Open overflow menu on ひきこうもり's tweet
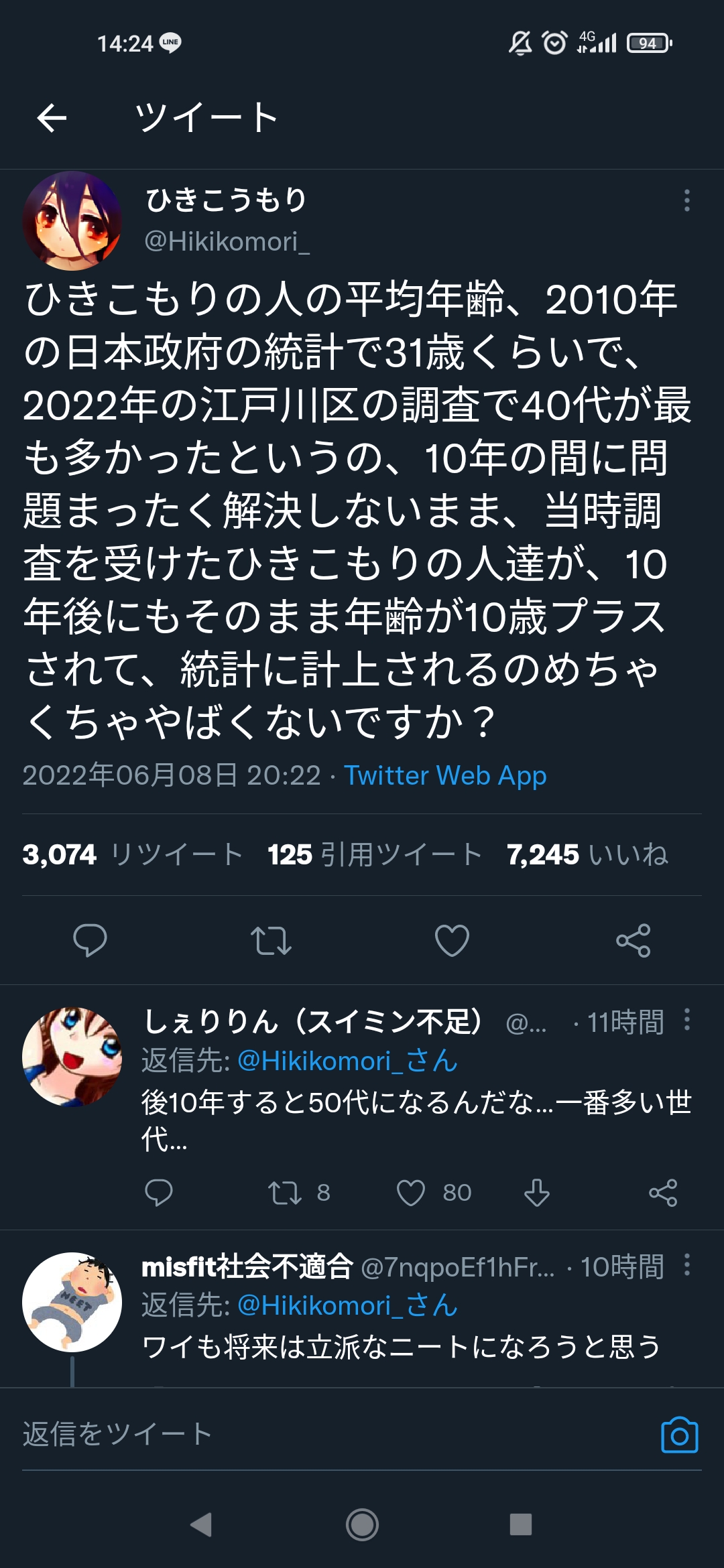The height and width of the screenshot is (1568, 724). 686,200
